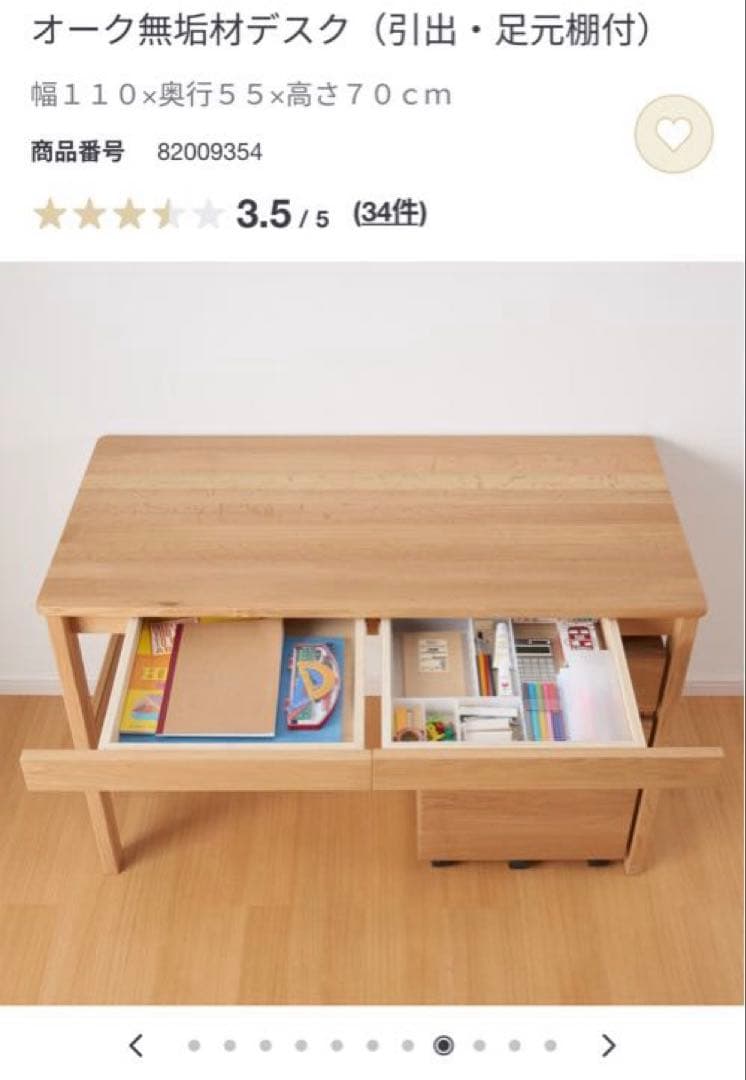This screenshot has width=746, height=1080.
Task: Select the first rating star
Action: tap(47, 213)
